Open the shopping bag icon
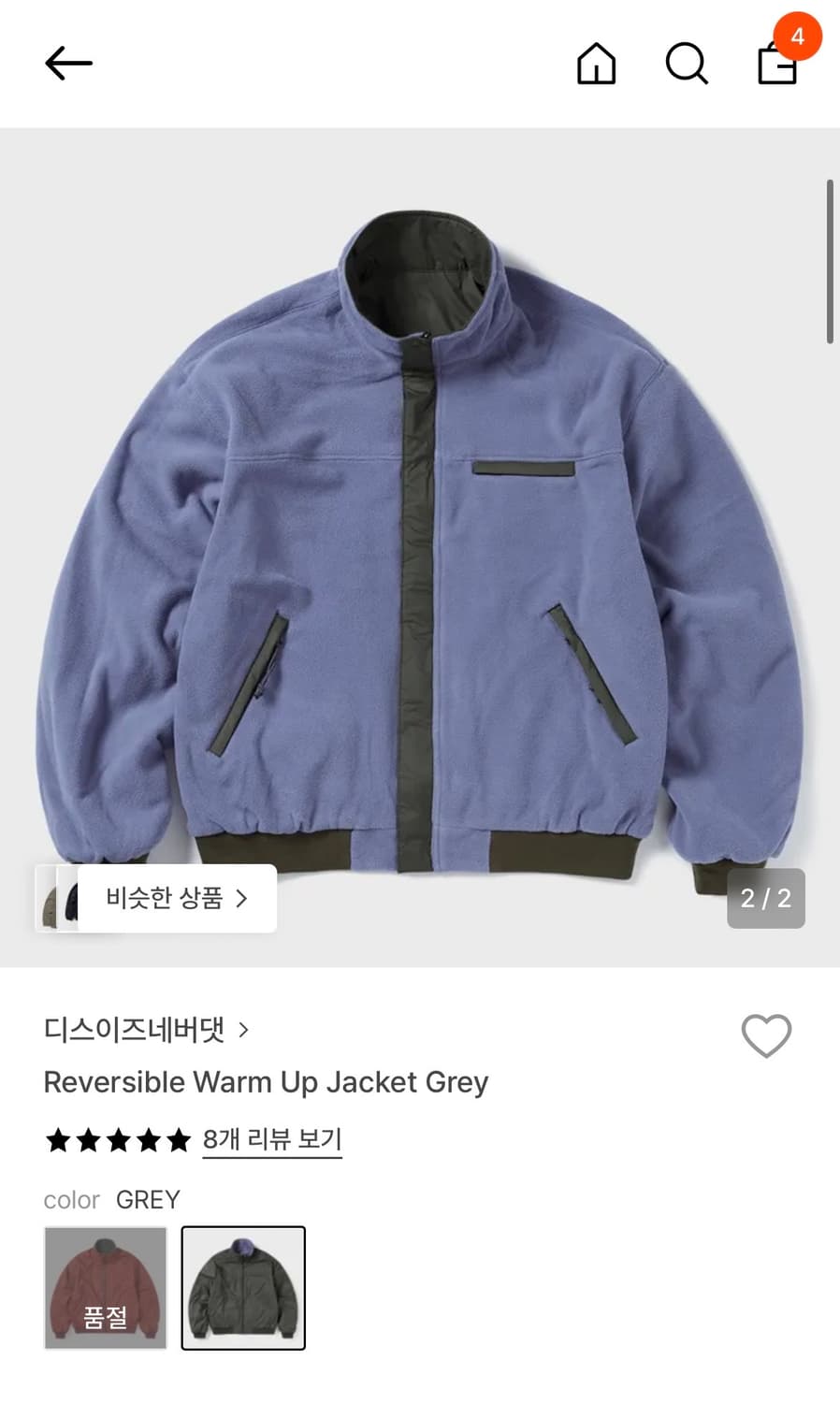This screenshot has height=1403, width=840. tap(776, 65)
